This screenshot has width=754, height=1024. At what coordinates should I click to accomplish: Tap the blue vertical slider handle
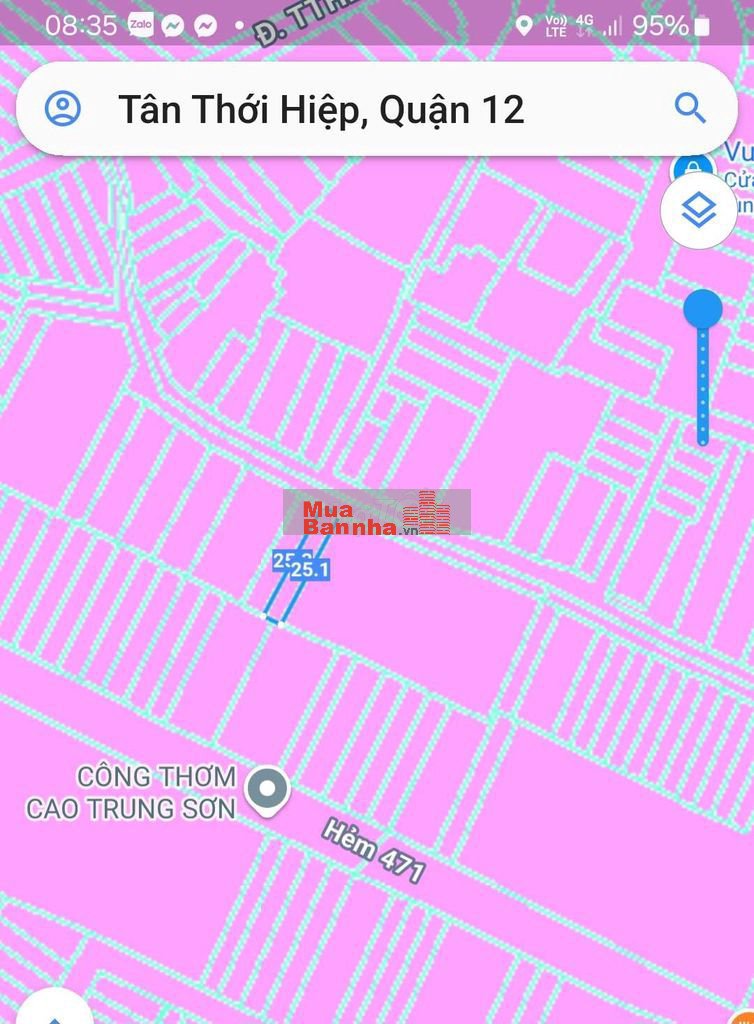703,309
